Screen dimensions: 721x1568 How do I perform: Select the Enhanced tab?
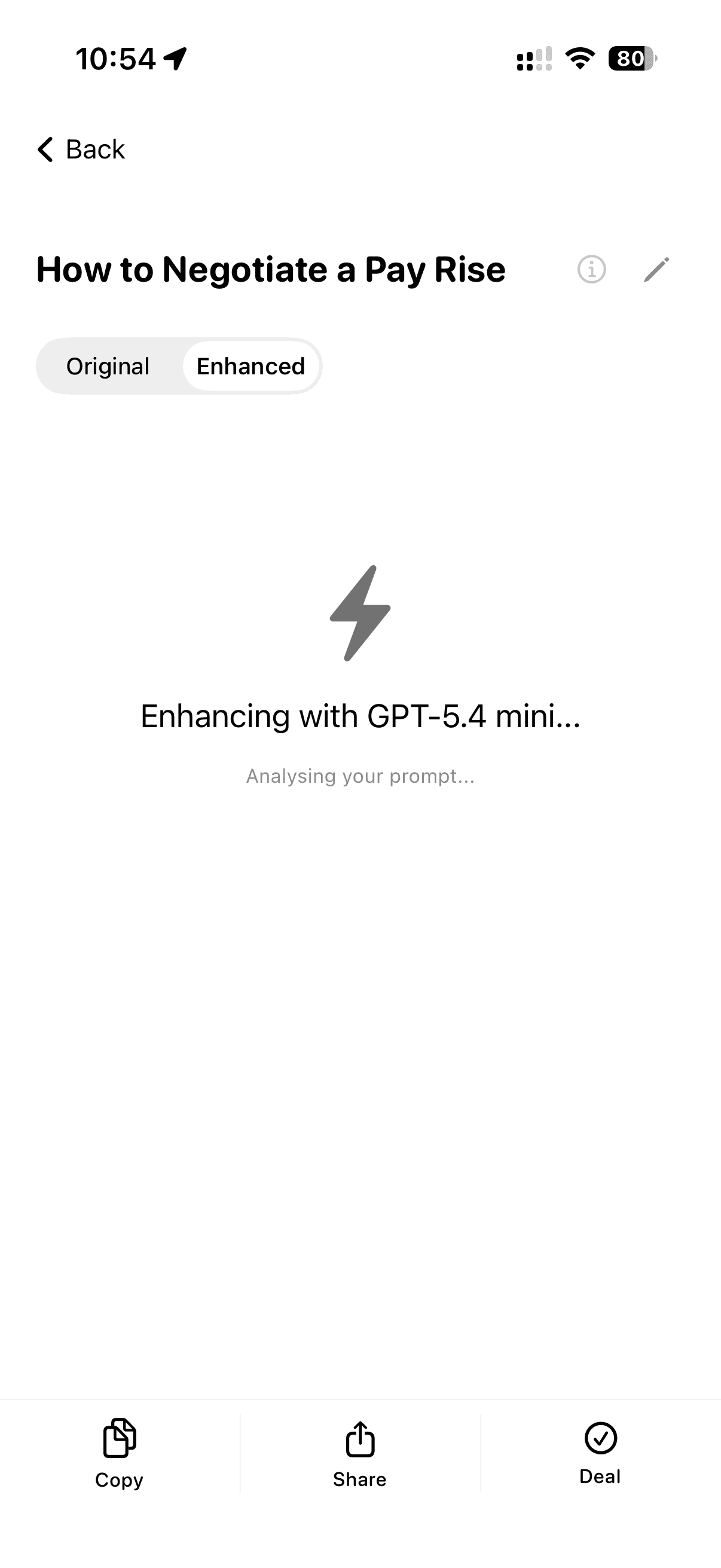click(250, 367)
